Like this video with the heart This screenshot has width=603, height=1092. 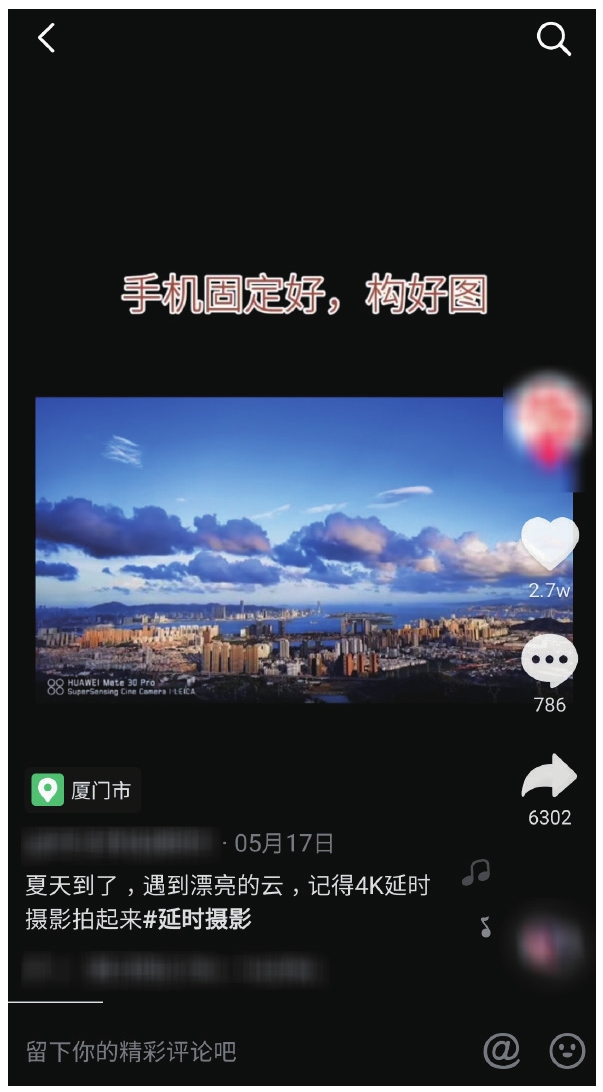point(549,545)
